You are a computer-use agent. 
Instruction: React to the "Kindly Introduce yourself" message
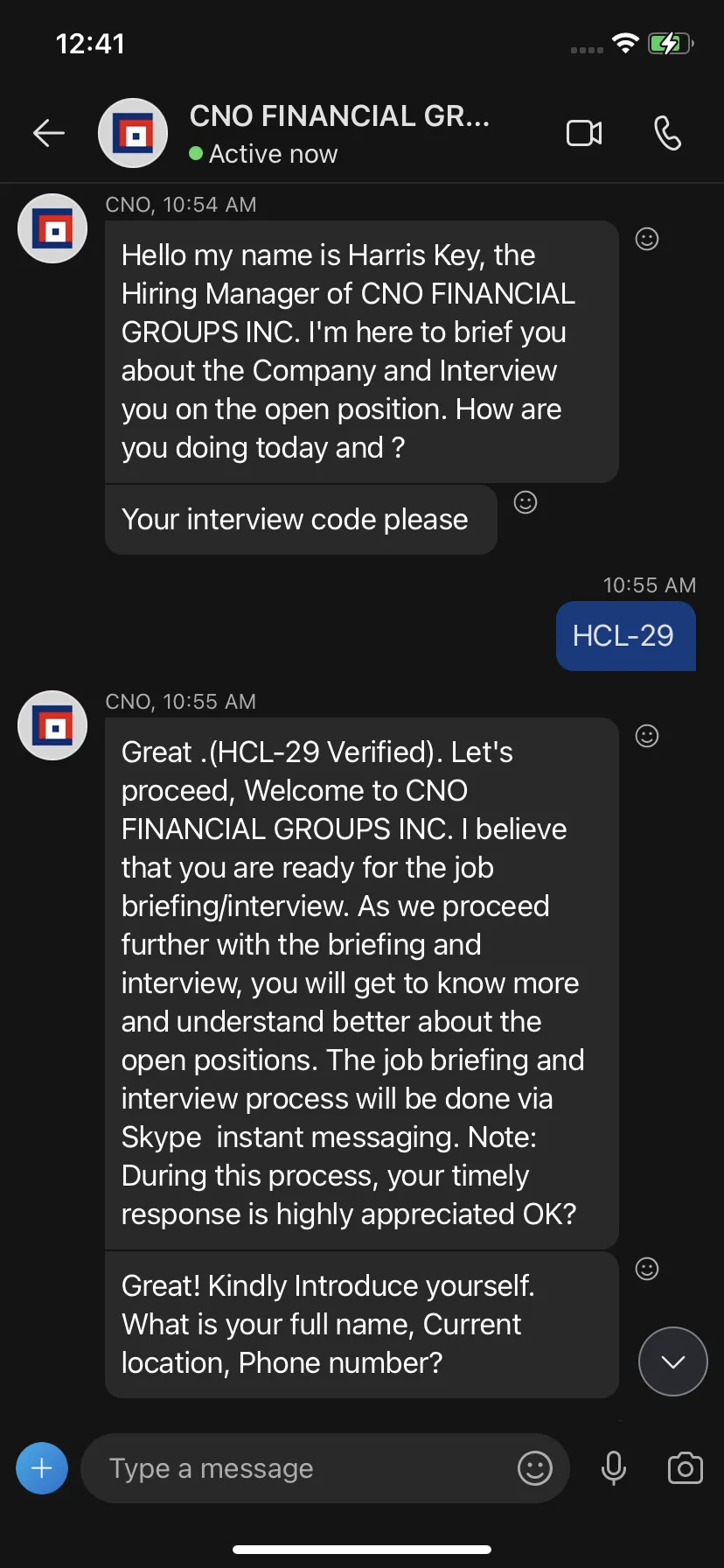(x=647, y=1269)
